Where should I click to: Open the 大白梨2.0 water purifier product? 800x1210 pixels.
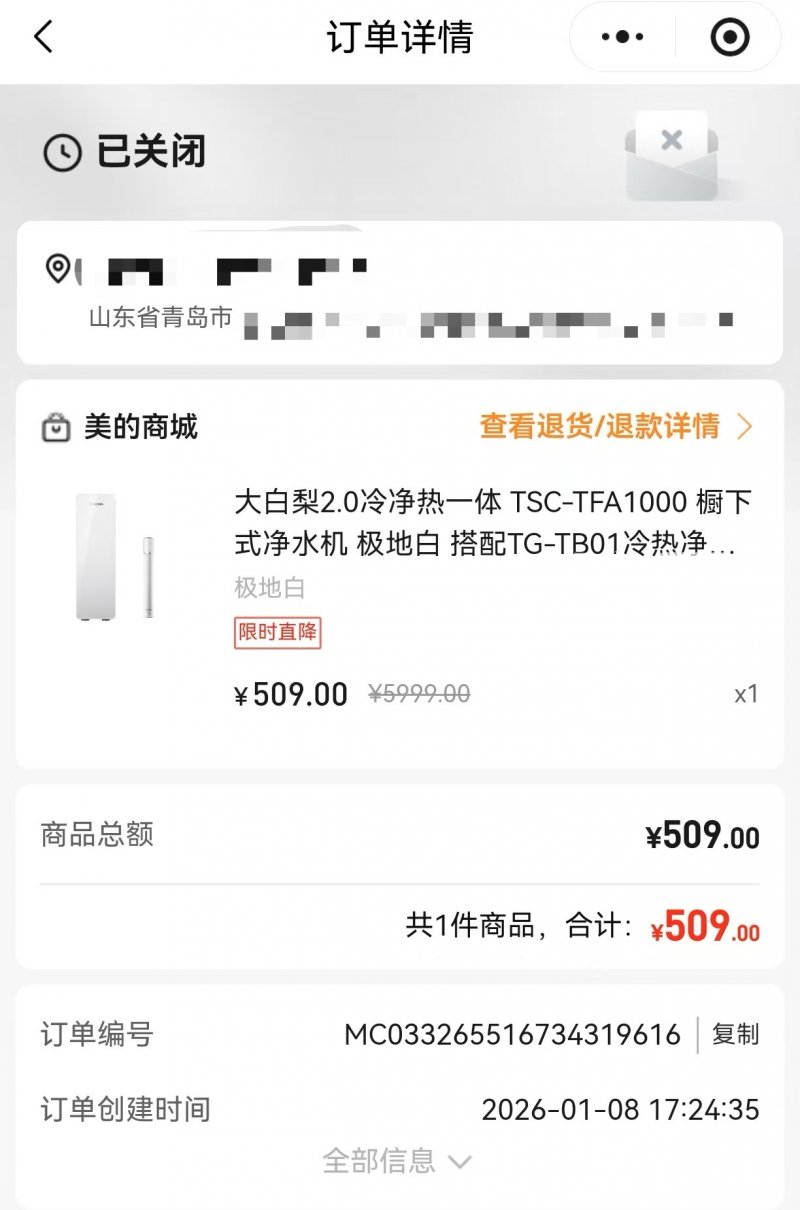(490, 522)
